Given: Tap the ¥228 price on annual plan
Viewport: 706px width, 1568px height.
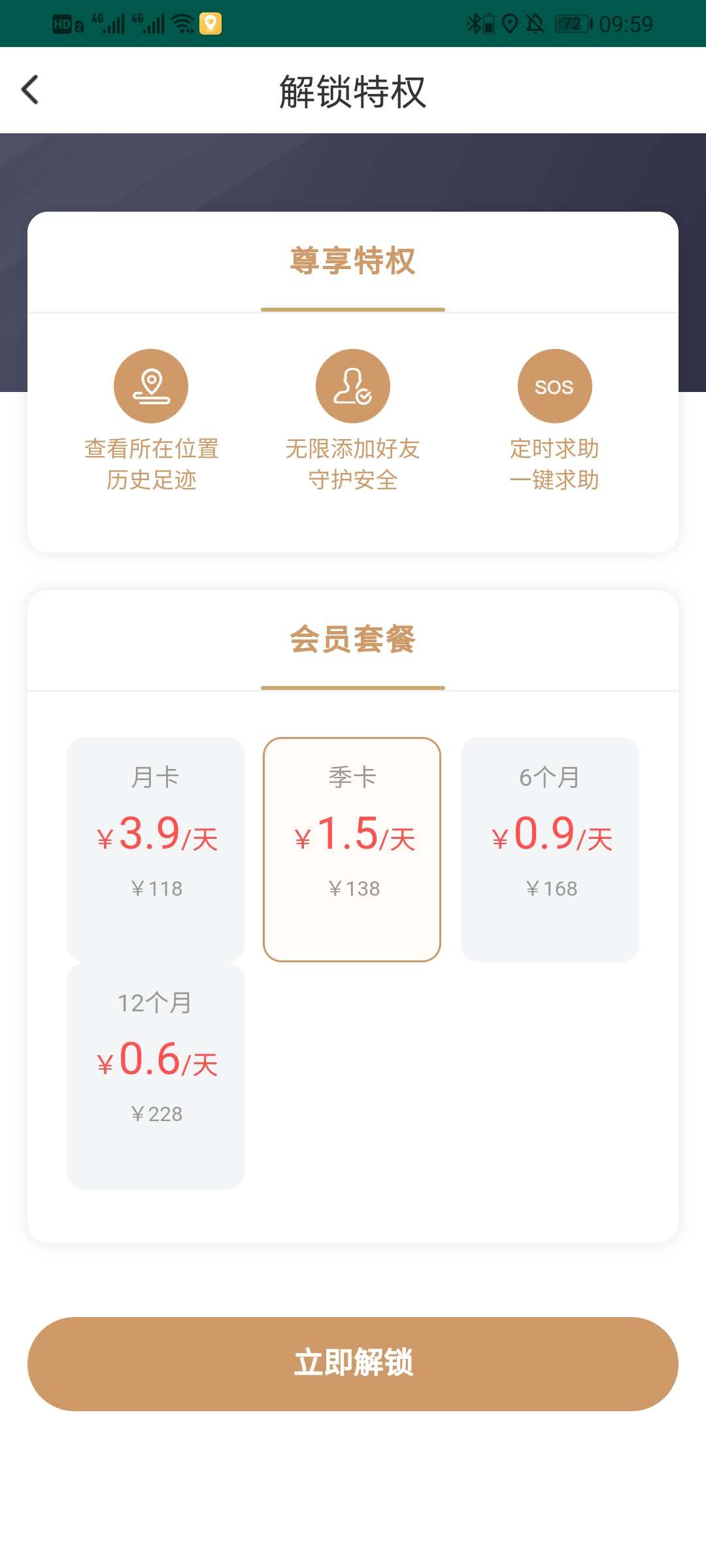Looking at the screenshot, I should coord(156,1114).
